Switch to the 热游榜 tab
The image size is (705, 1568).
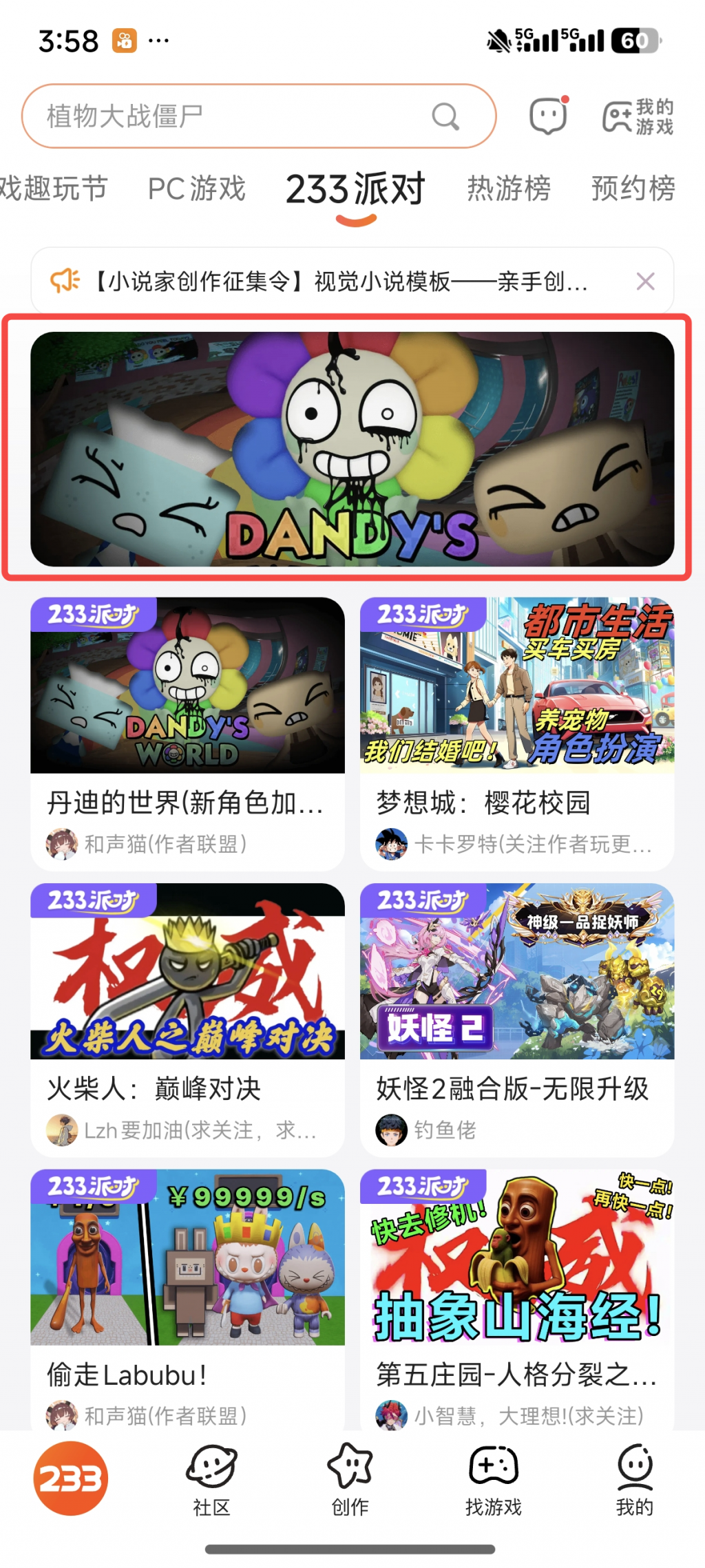(x=509, y=189)
